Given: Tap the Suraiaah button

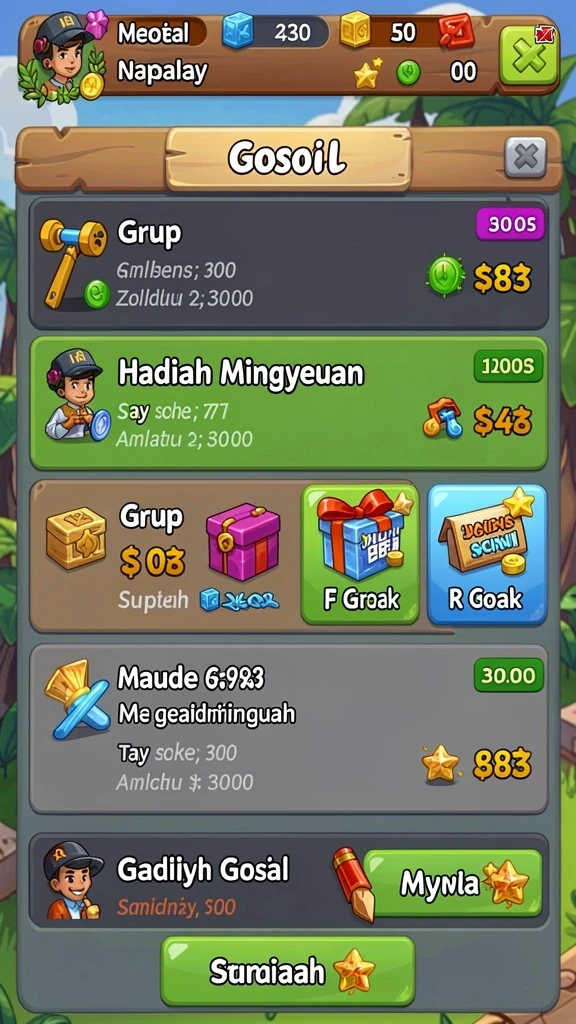Looking at the screenshot, I should [288, 971].
